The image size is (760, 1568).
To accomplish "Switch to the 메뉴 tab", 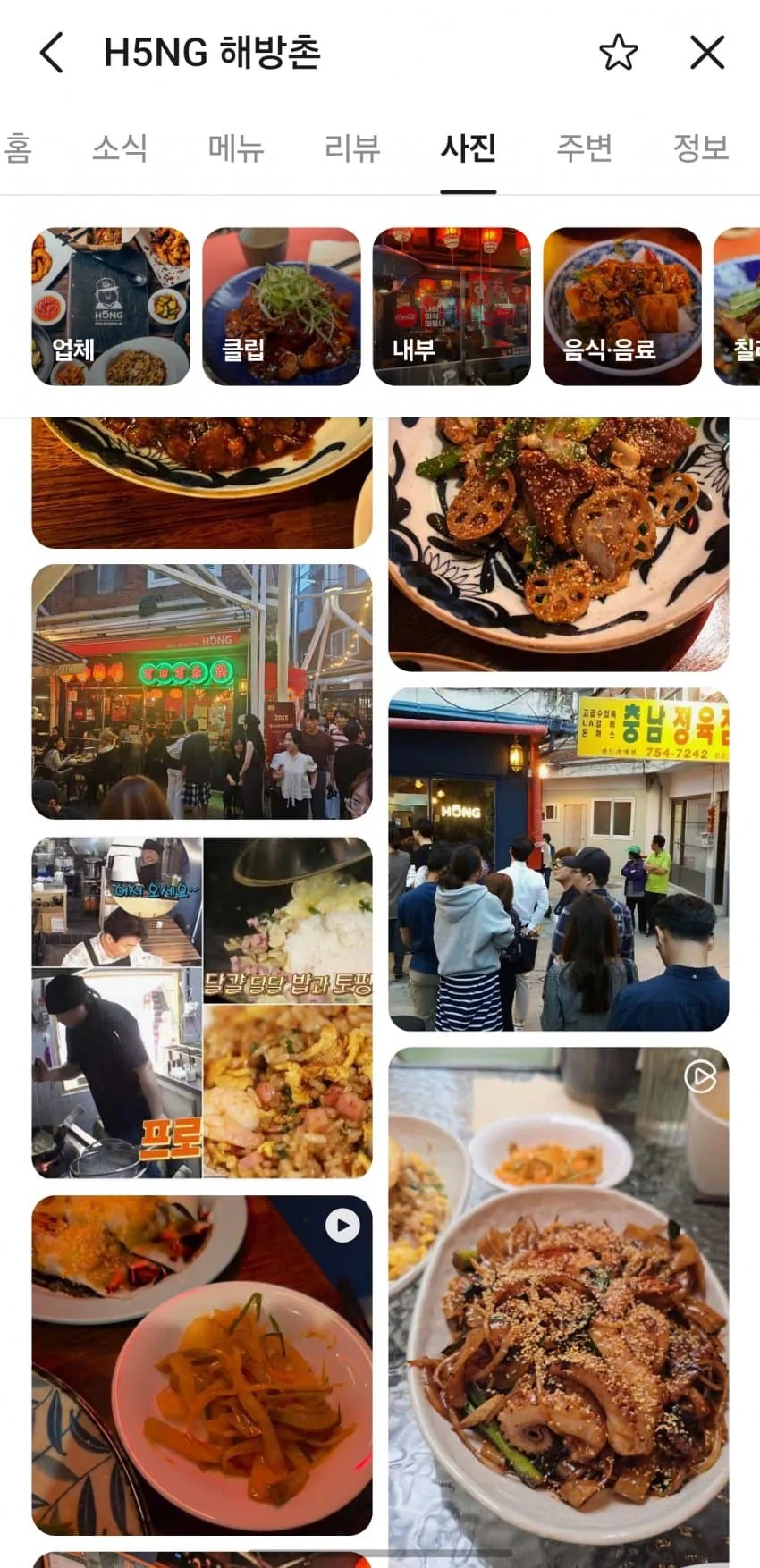I will [x=236, y=148].
